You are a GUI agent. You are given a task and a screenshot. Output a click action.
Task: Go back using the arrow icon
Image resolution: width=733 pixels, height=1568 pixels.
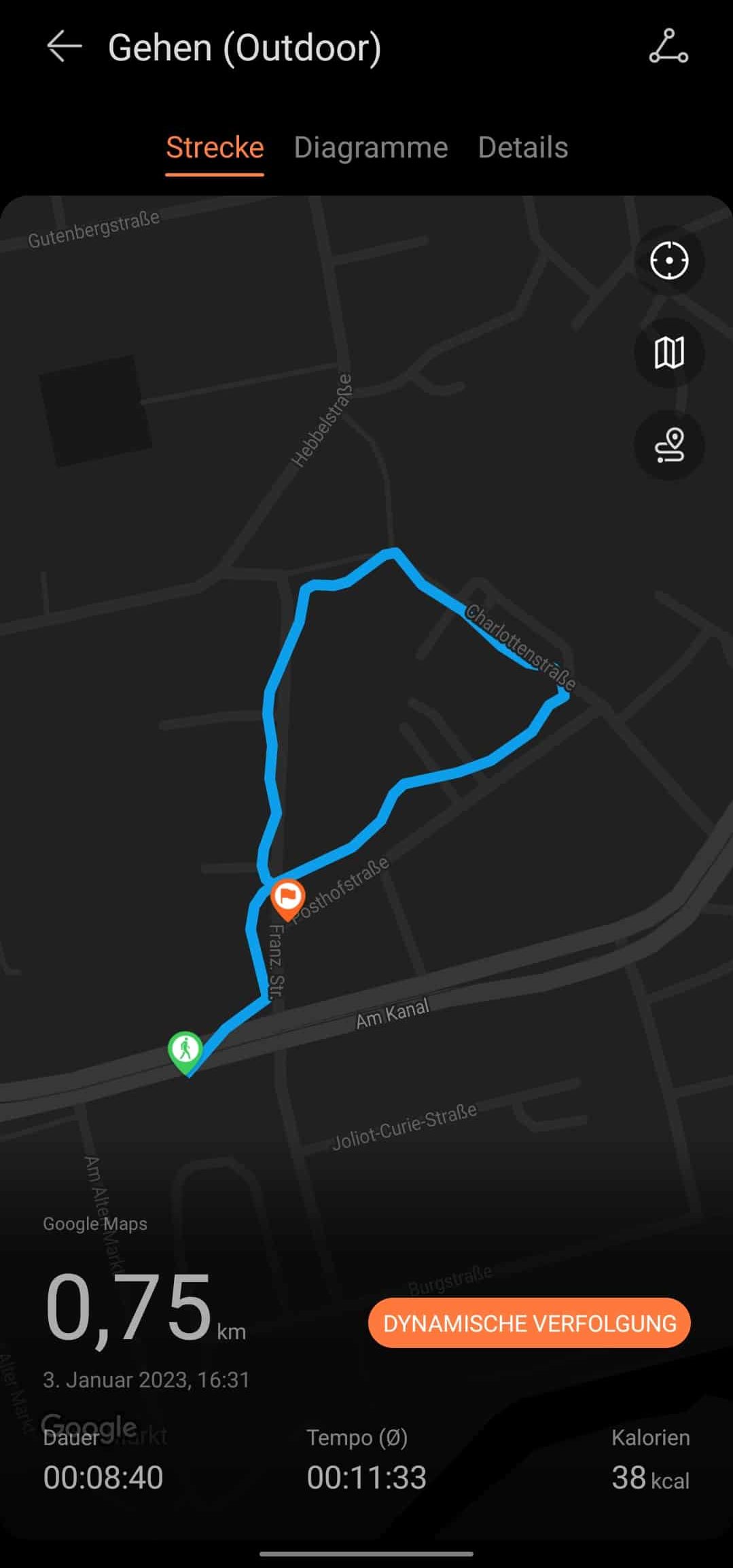[65, 48]
